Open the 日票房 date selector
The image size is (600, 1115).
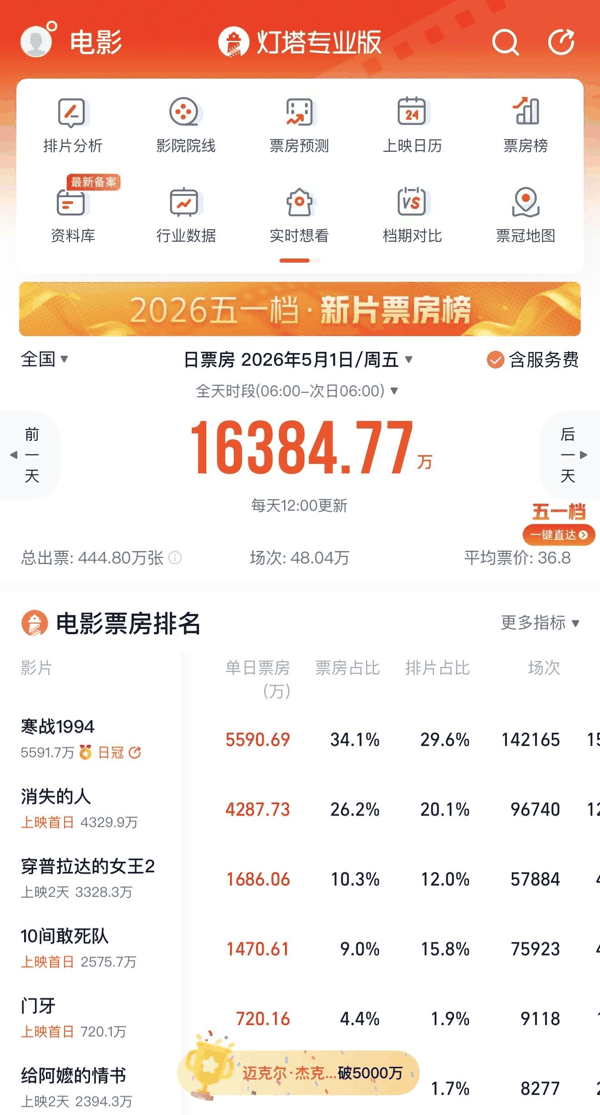[x=299, y=360]
